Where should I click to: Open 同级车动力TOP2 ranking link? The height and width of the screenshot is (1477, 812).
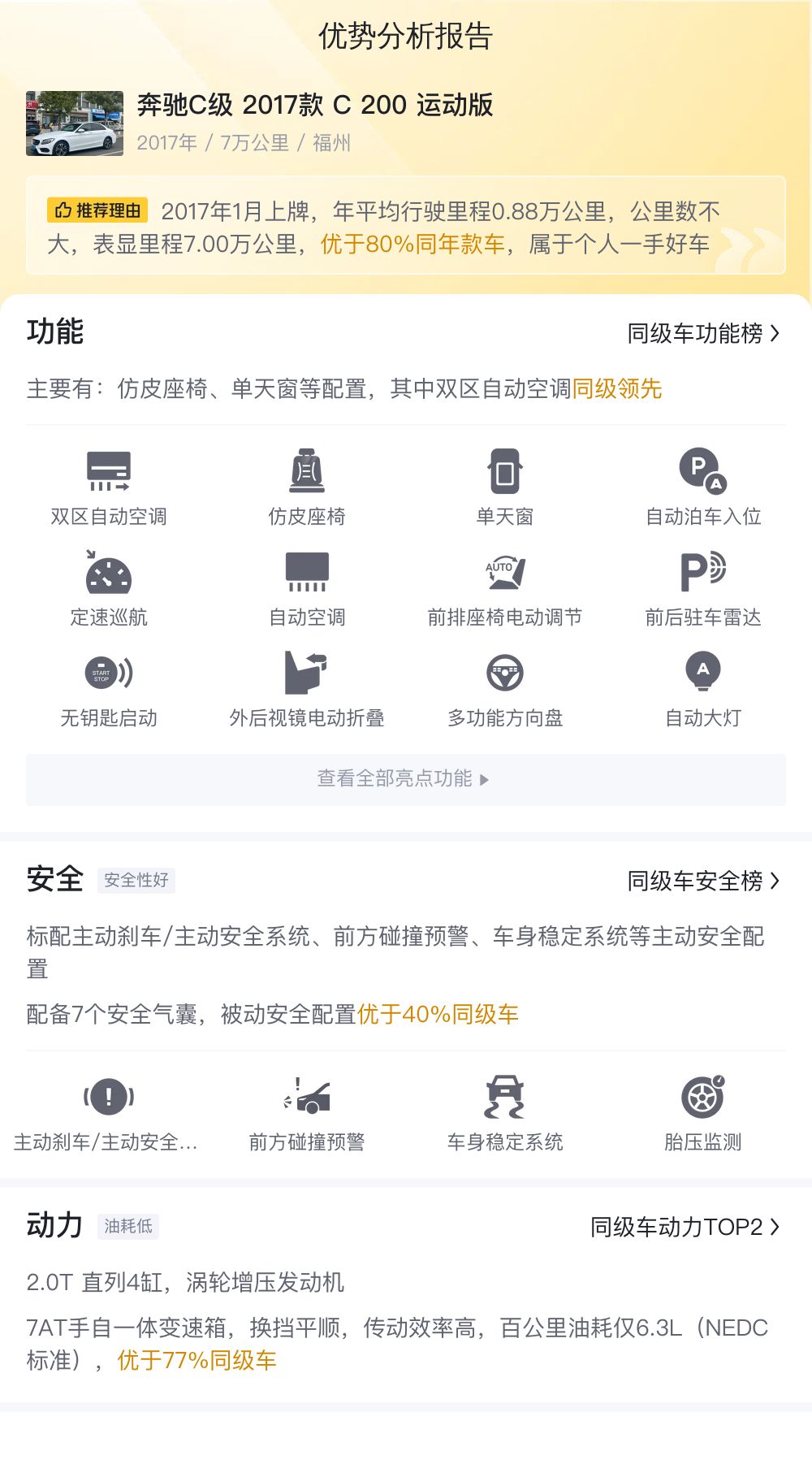pos(685,1227)
